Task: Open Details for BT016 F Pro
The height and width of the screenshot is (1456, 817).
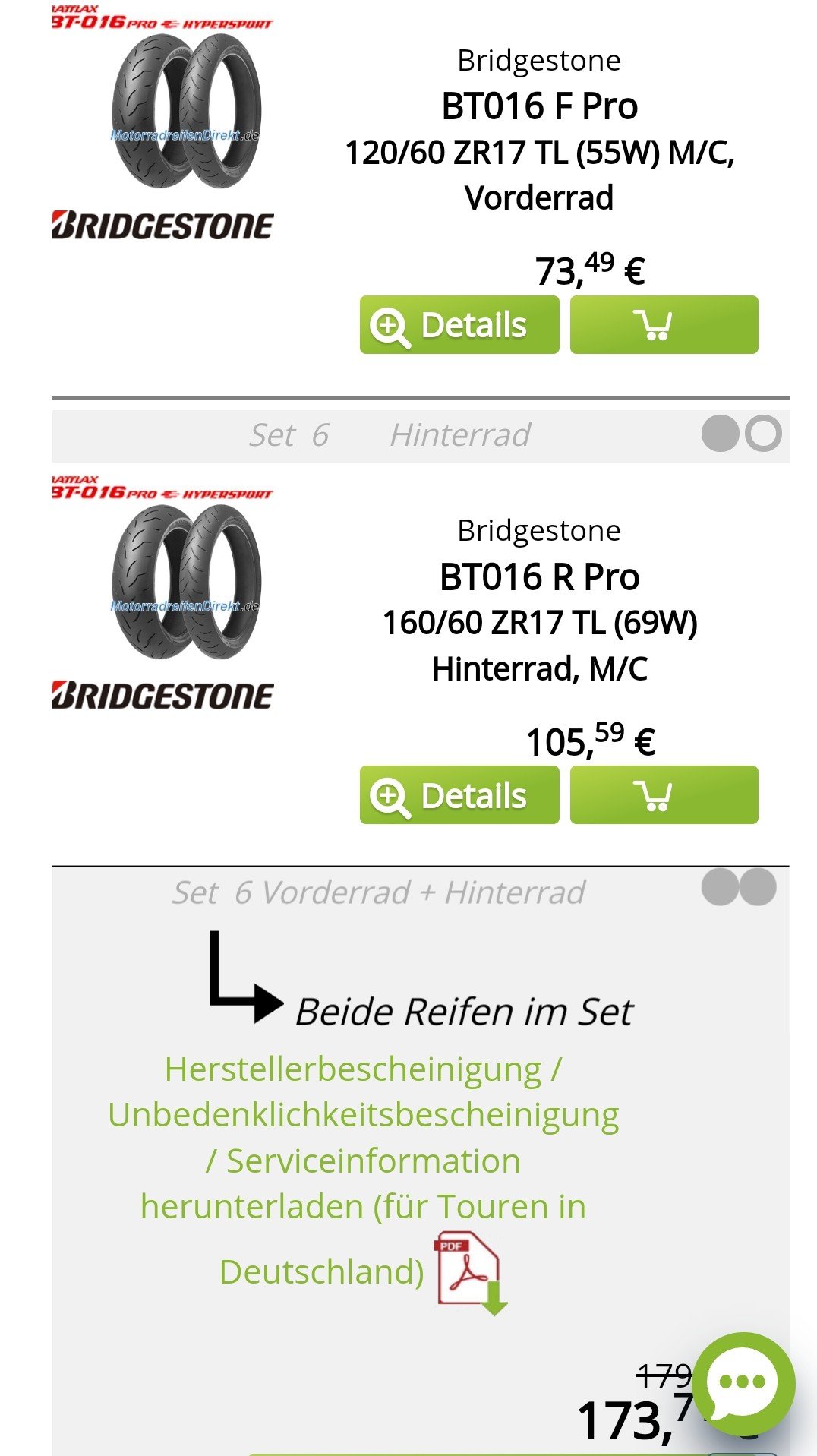Action: 459,325
